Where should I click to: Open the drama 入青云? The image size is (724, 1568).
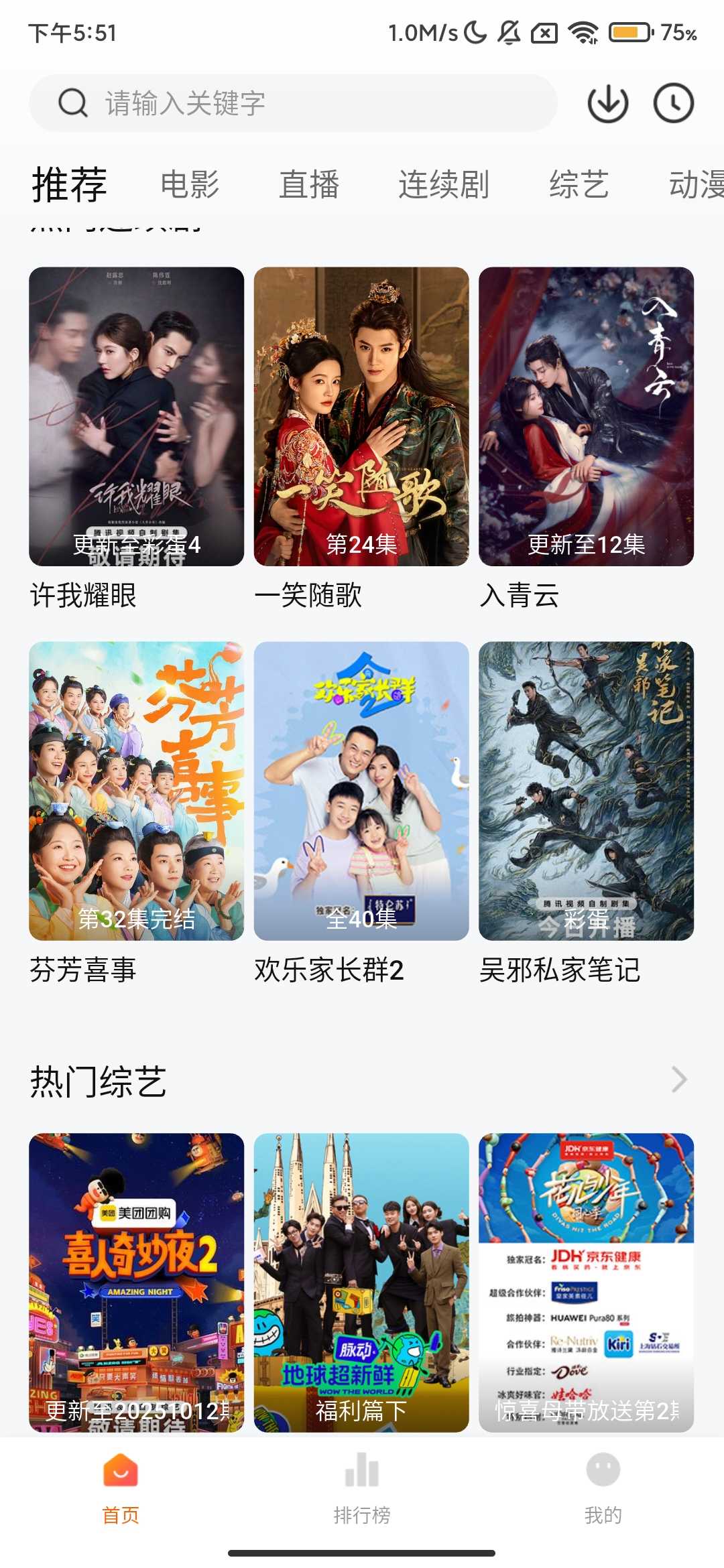(x=586, y=417)
